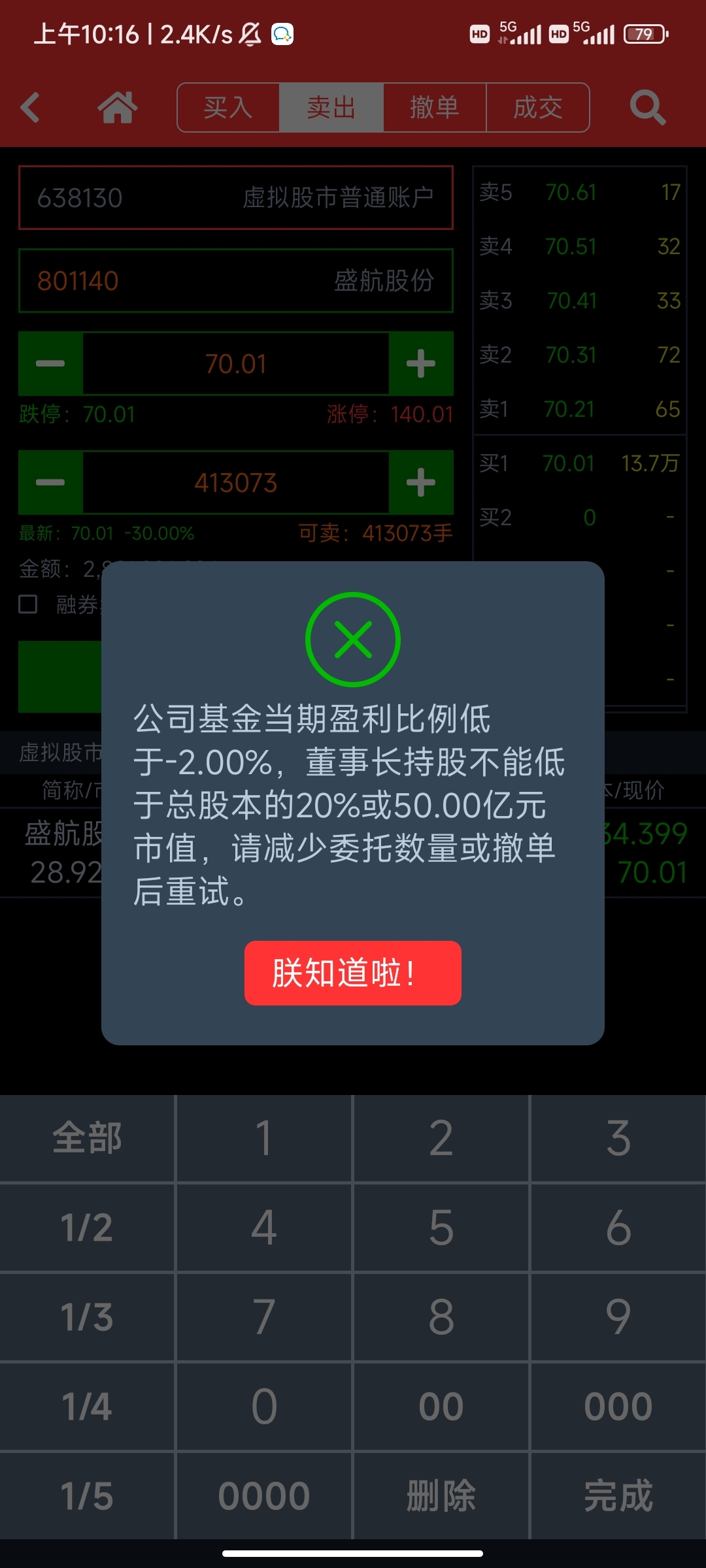Hit the 删除 key on the keypad

(441, 1495)
